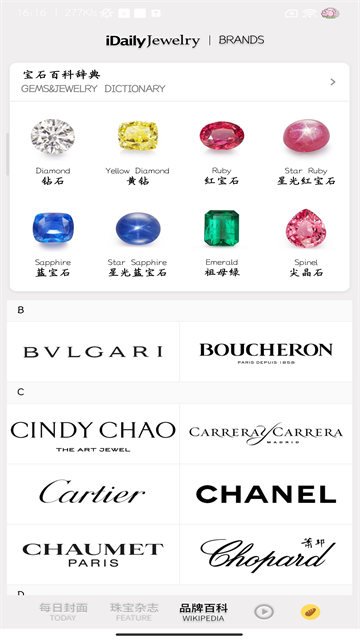Open the Star Sapphire entry
Image resolution: width=360 pixels, height=640 pixels.
pyautogui.click(x=138, y=244)
